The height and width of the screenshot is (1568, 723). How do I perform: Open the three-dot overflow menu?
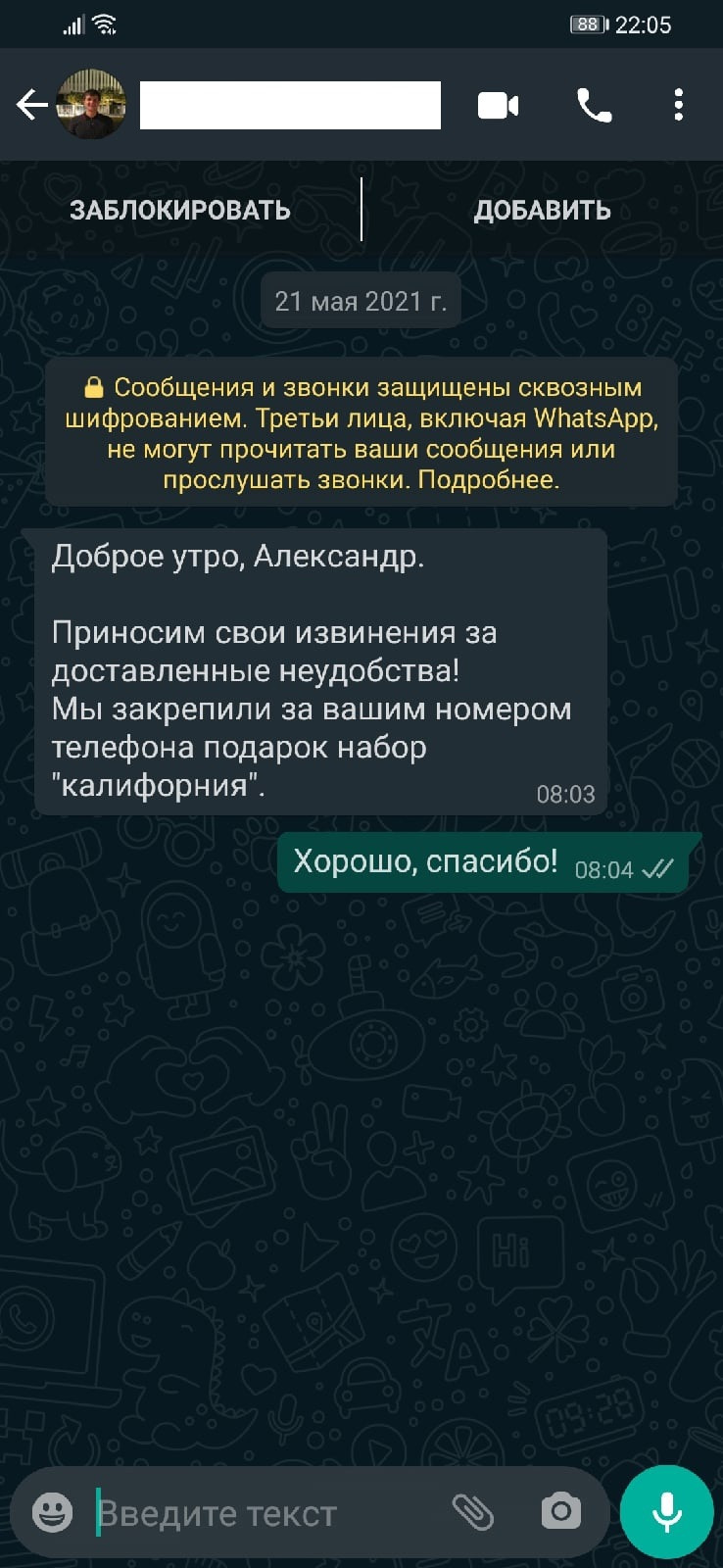point(678,105)
